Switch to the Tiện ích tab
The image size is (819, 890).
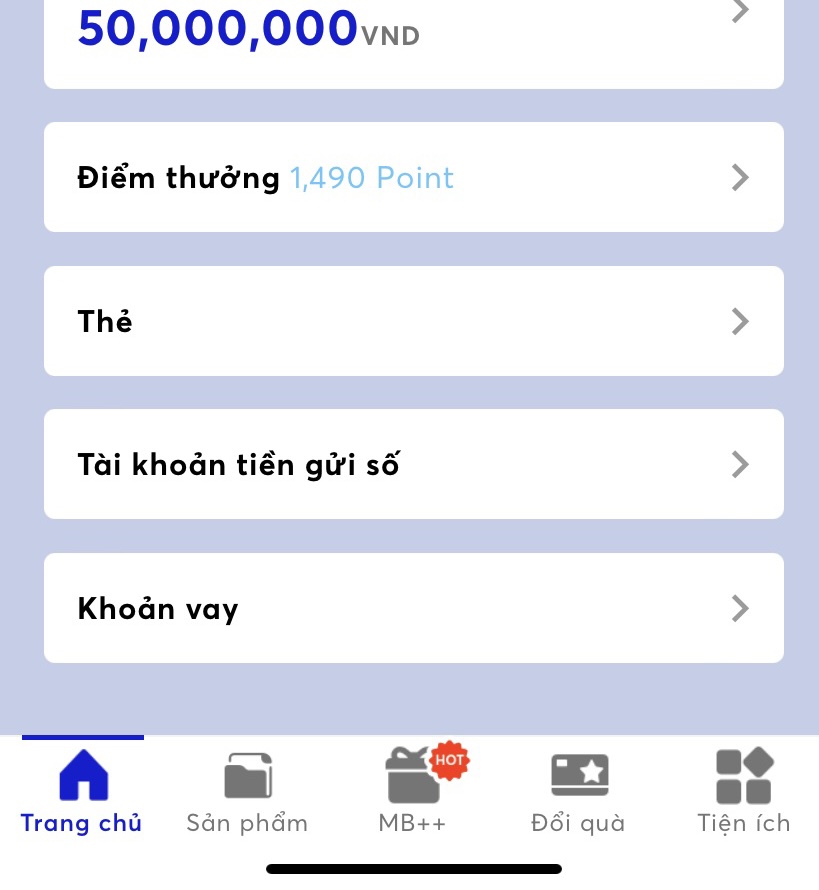743,790
